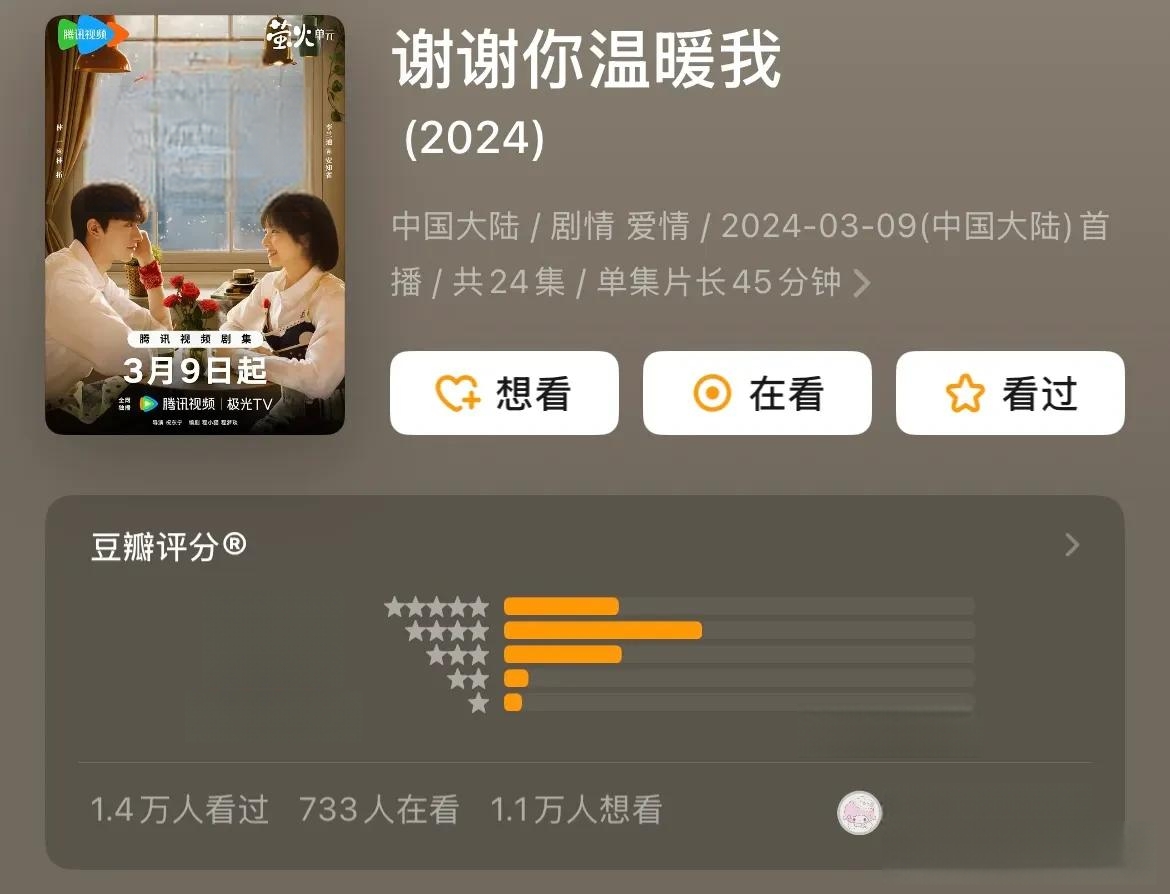The width and height of the screenshot is (1170, 894).
Task: Expand the full details via the info chevron
Action: point(862,285)
